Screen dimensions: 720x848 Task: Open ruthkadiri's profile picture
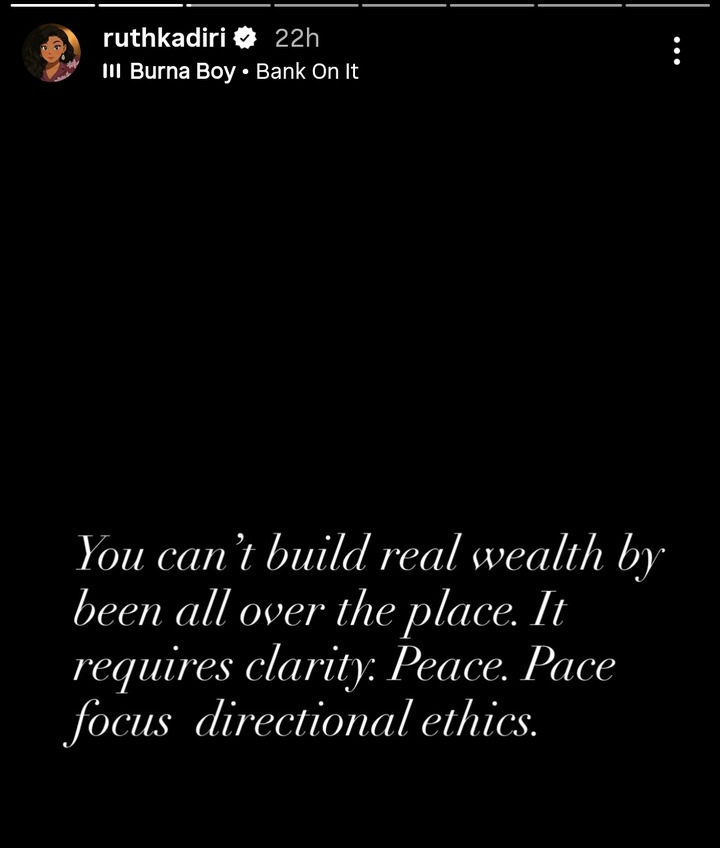[51, 53]
